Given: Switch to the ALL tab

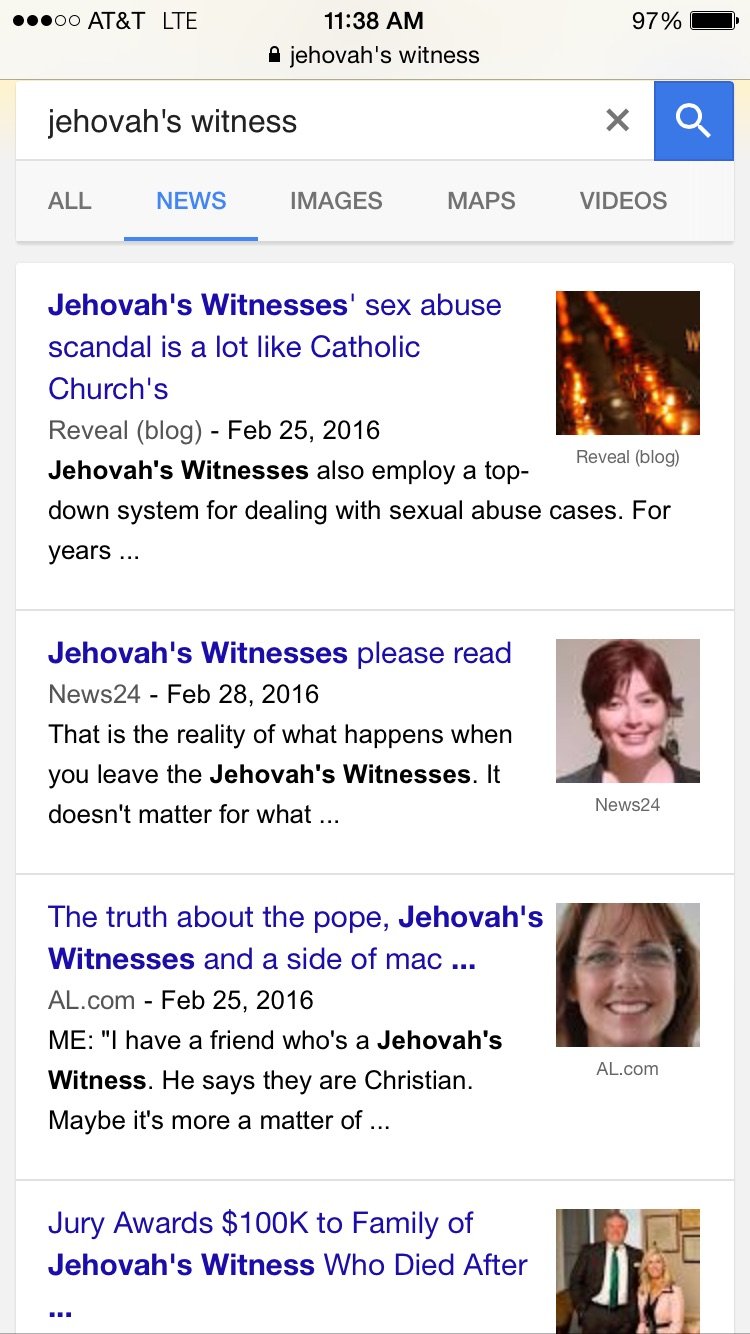Looking at the screenshot, I should coord(70,201).
